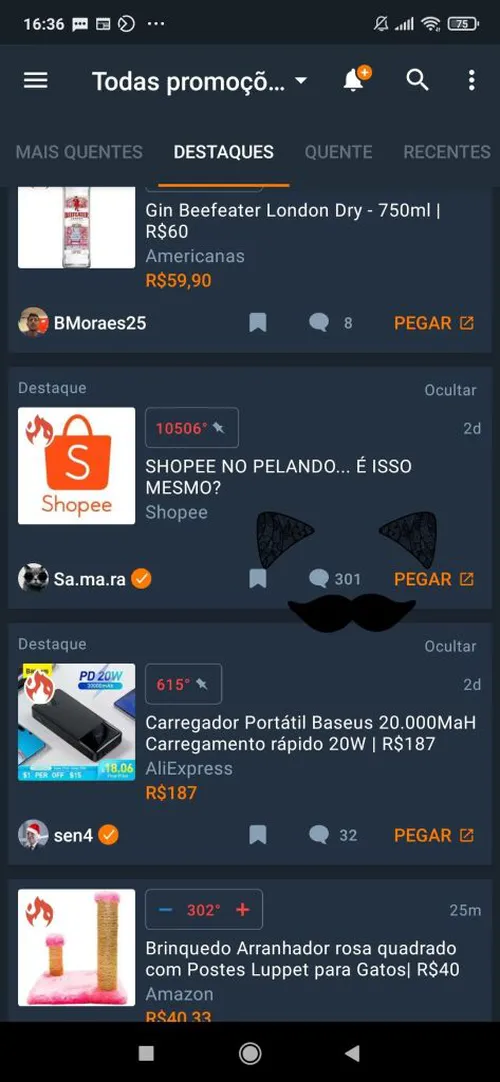This screenshot has width=500, height=1082.
Task: Open search from the app bar
Action: 417,80
